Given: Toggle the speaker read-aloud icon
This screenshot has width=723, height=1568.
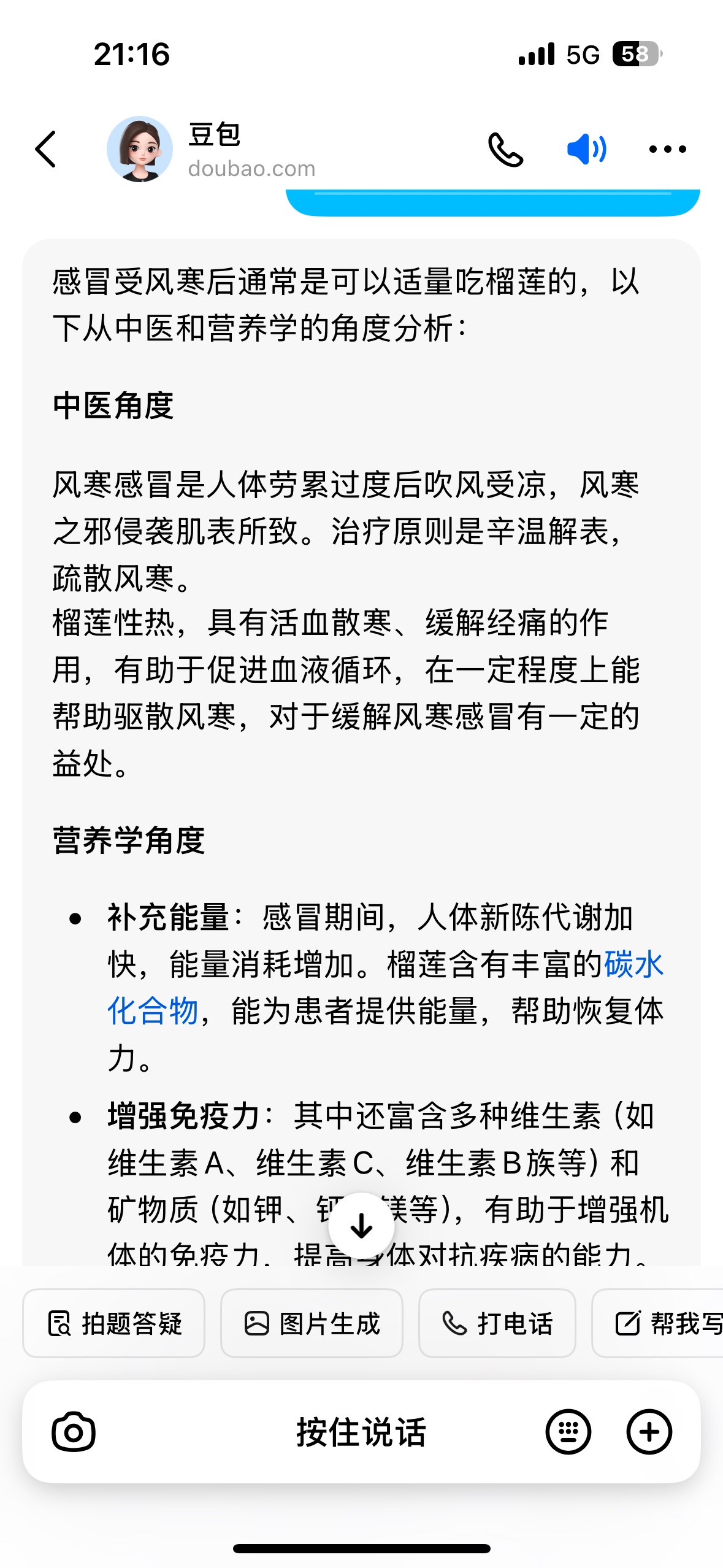Looking at the screenshot, I should point(586,149).
